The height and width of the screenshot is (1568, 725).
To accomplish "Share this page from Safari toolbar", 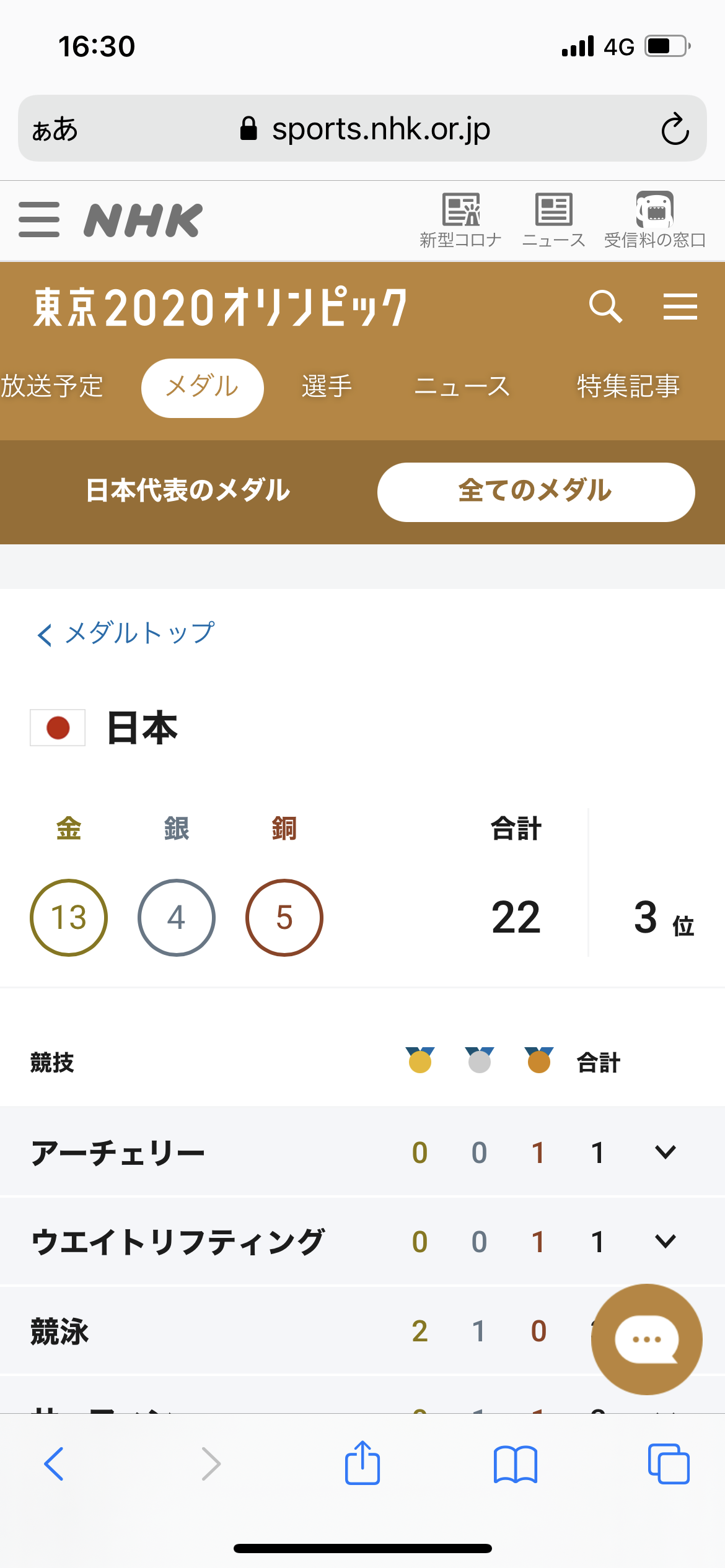I will click(x=362, y=1463).
